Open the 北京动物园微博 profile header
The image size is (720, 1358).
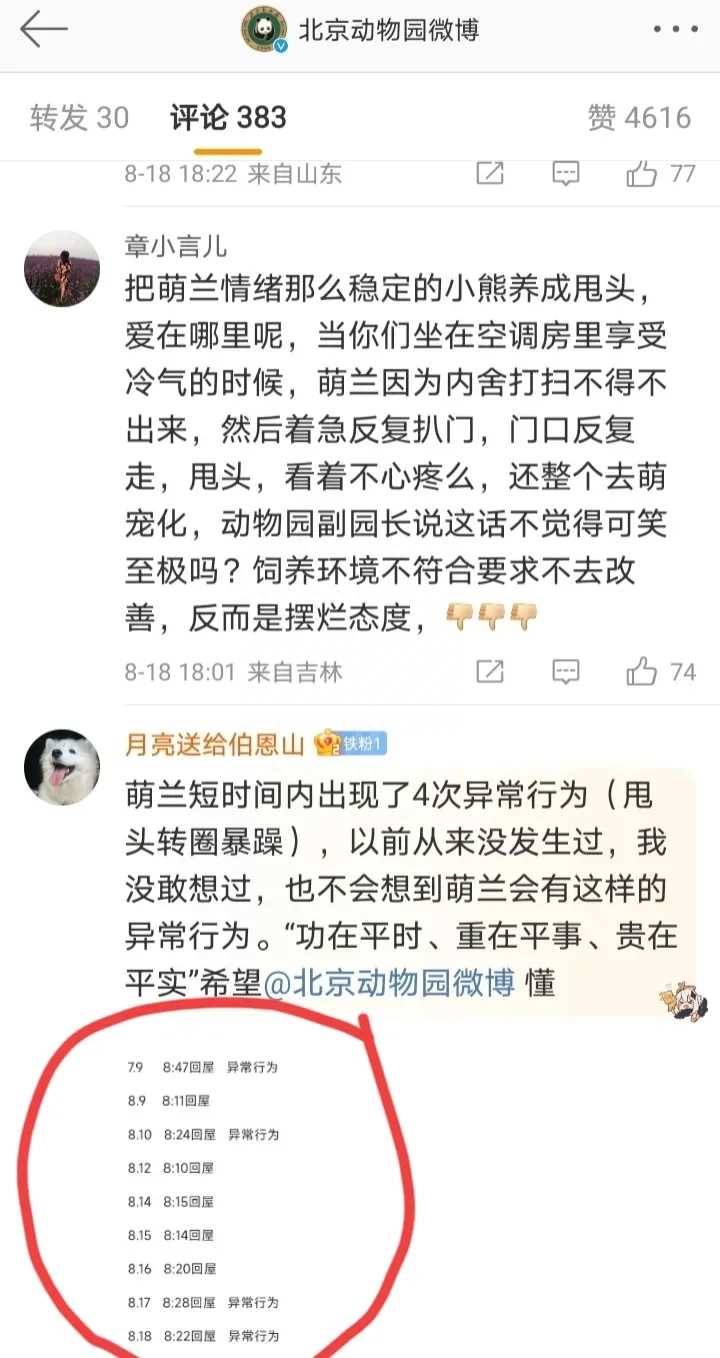(x=360, y=30)
